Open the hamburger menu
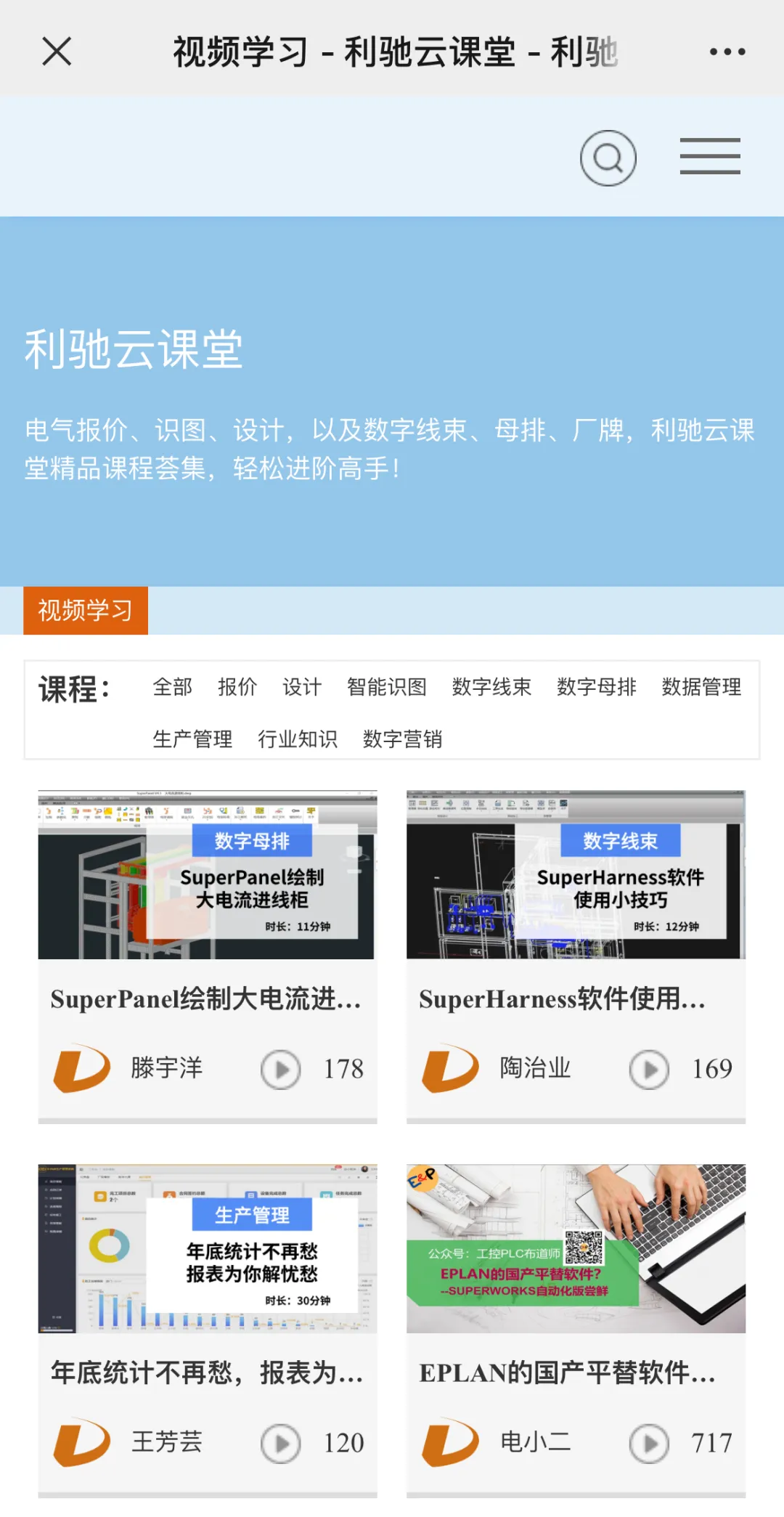 coord(709,156)
